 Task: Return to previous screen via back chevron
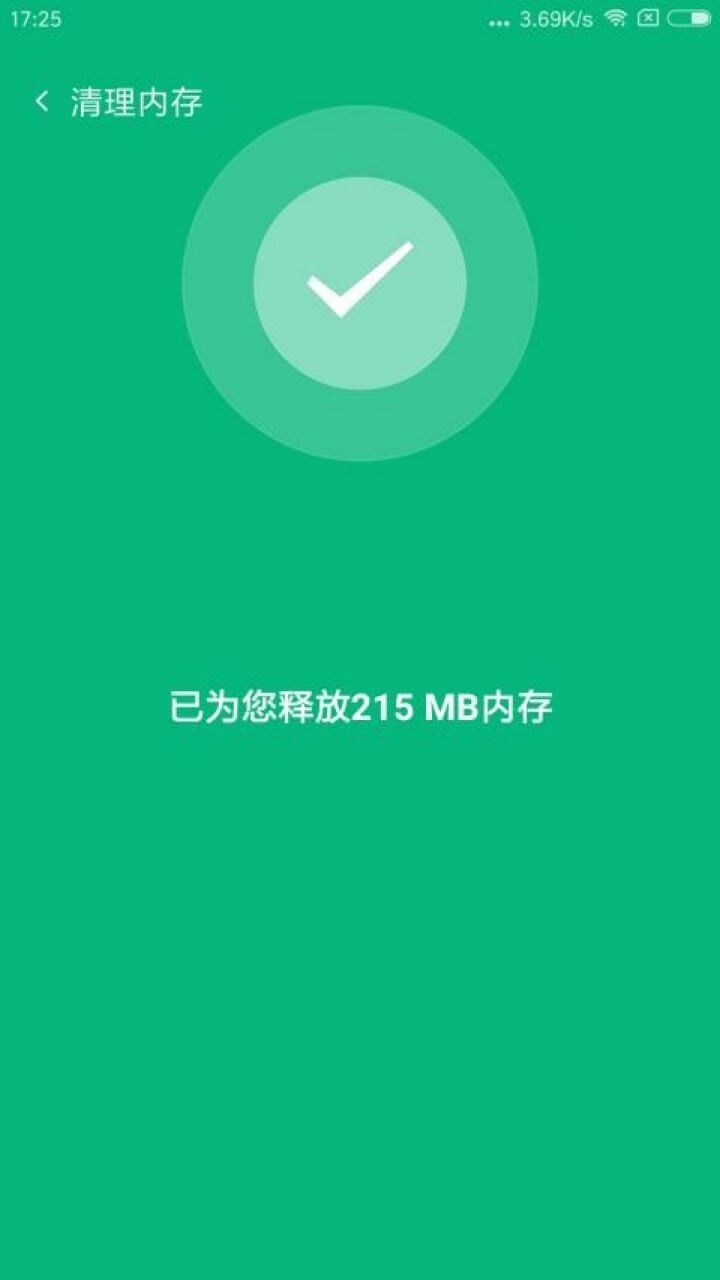[41, 100]
